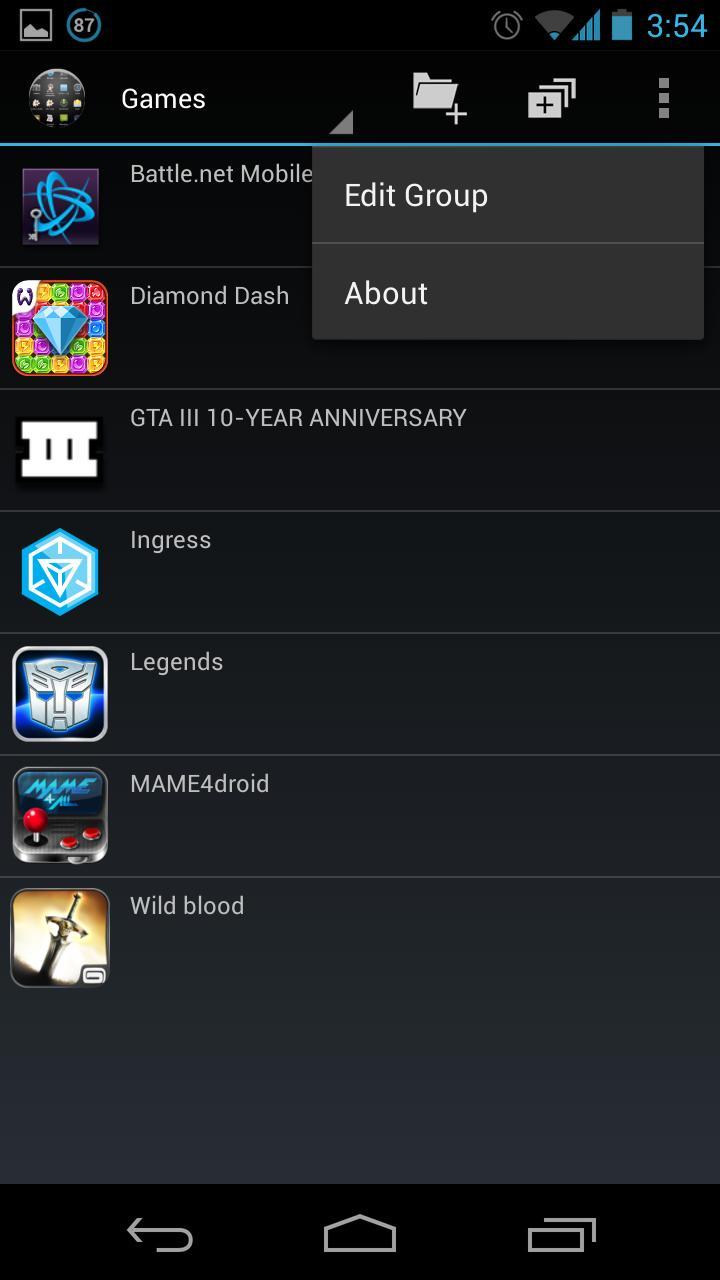The width and height of the screenshot is (720, 1280).
Task: Open the group list via the launcher thumbnail
Action: (57, 97)
